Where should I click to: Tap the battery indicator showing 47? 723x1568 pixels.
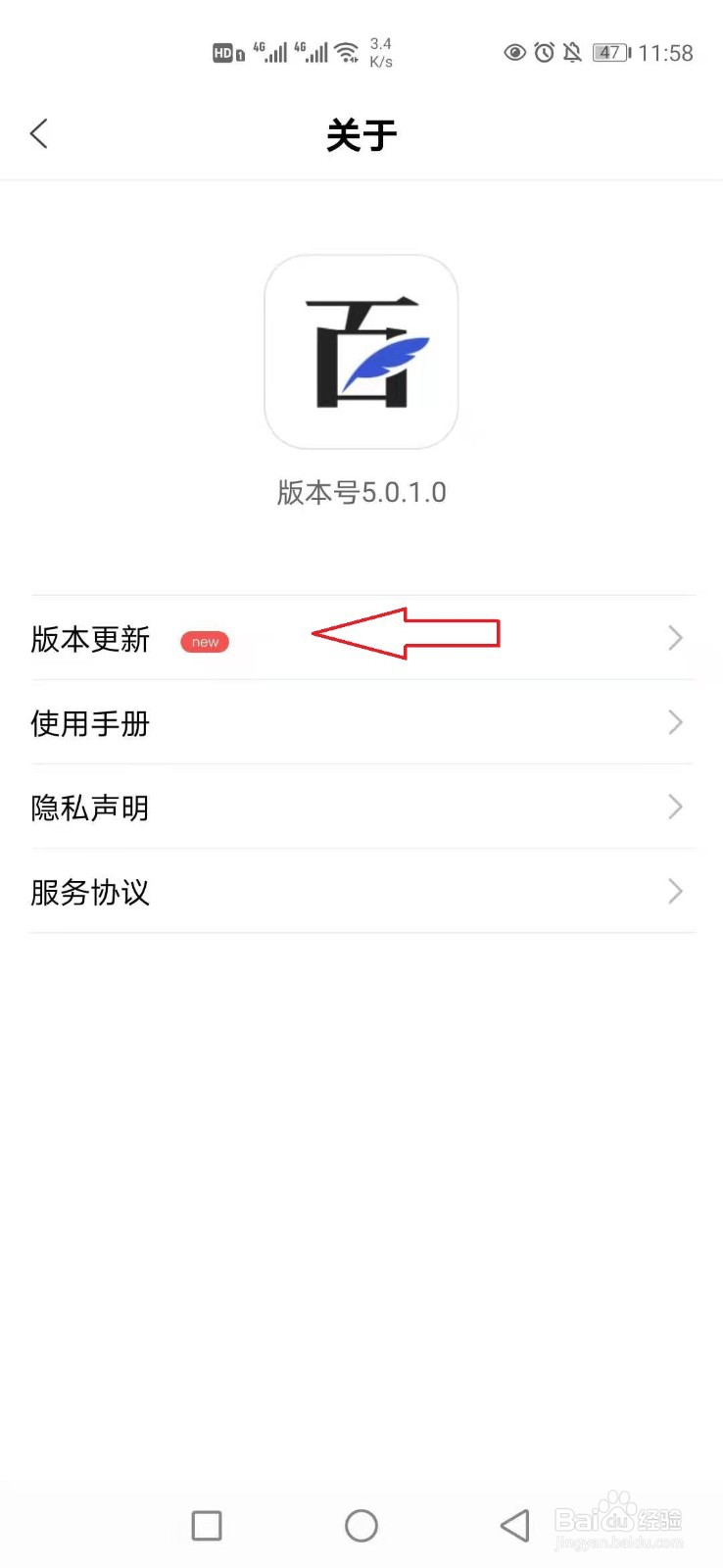pyautogui.click(x=609, y=53)
